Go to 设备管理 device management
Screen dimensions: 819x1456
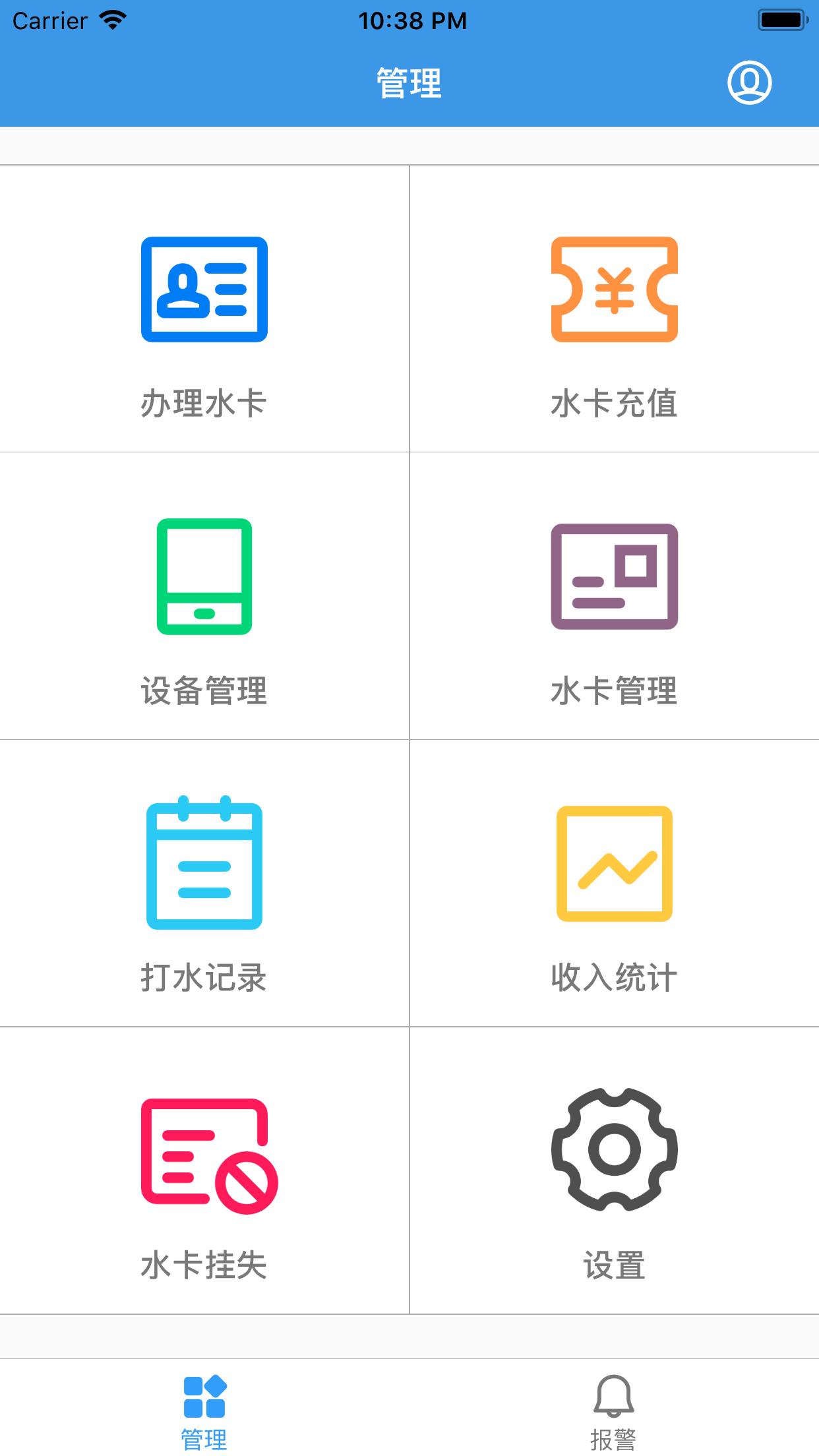pyautogui.click(x=204, y=596)
